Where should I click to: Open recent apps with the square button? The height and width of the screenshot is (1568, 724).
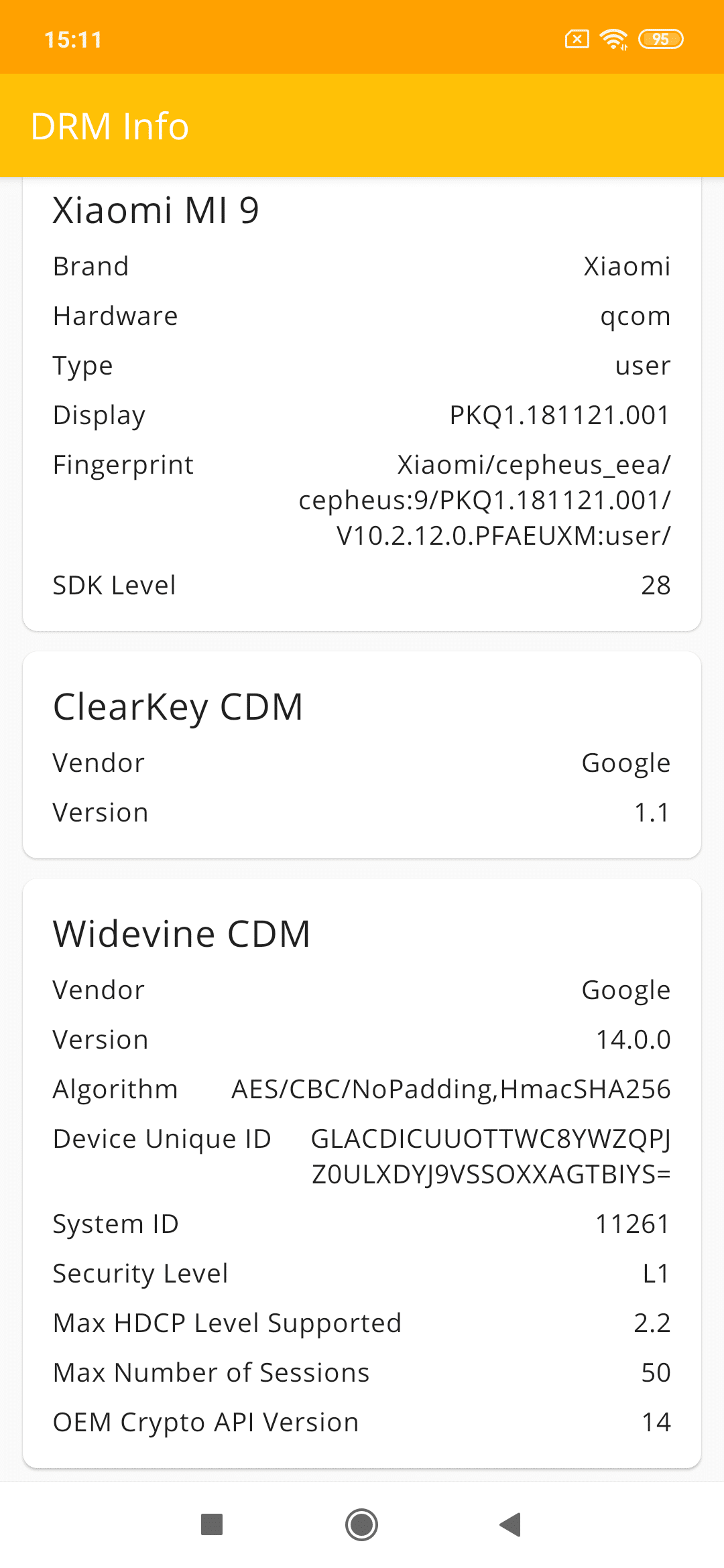pos(212,1524)
